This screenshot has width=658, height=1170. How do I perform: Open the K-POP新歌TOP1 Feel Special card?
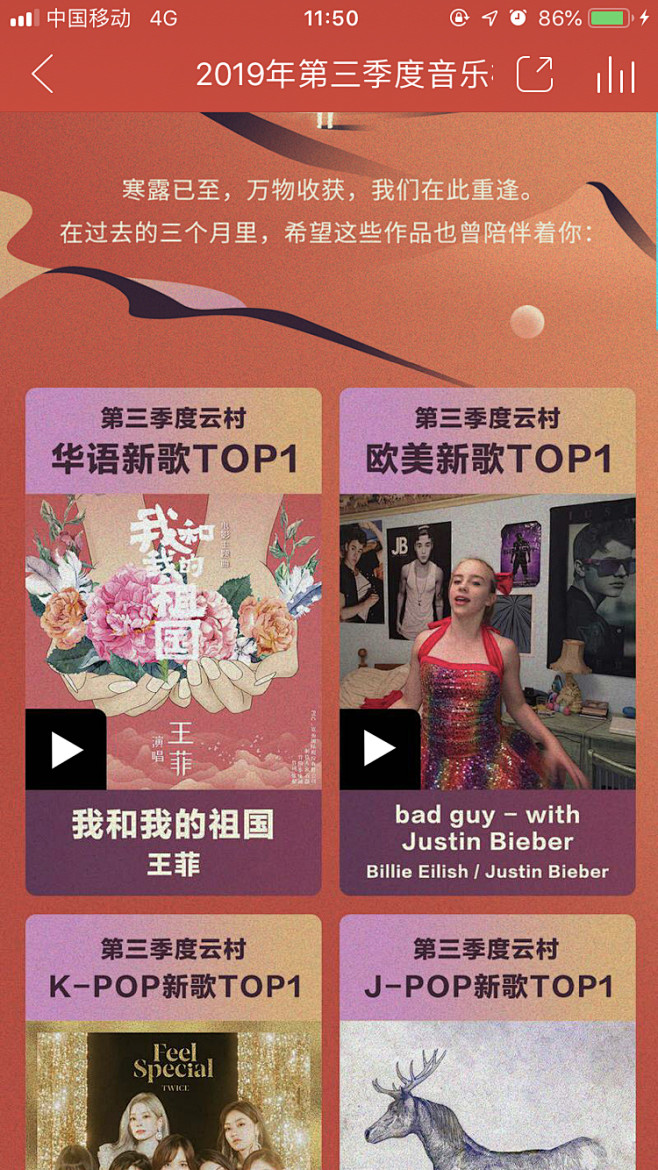174,1042
